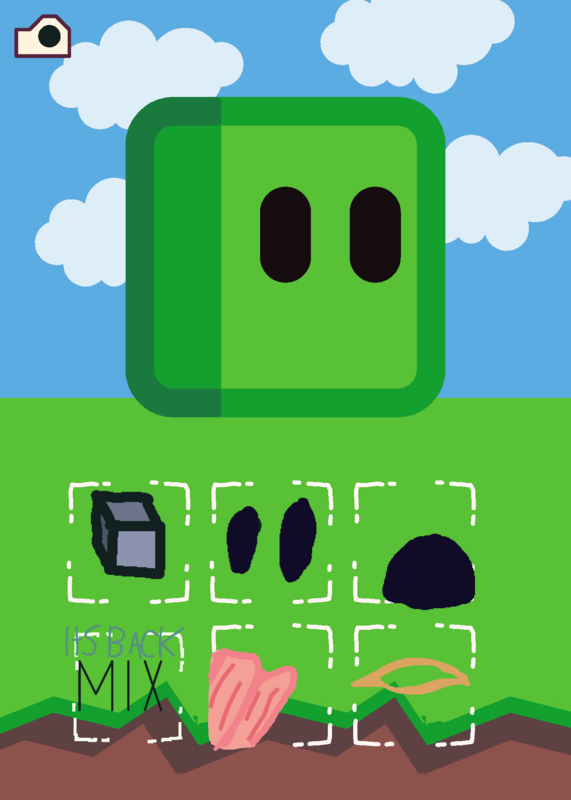Tap the camera icon to take a snapshot
The width and height of the screenshot is (571, 800).
tap(42, 36)
